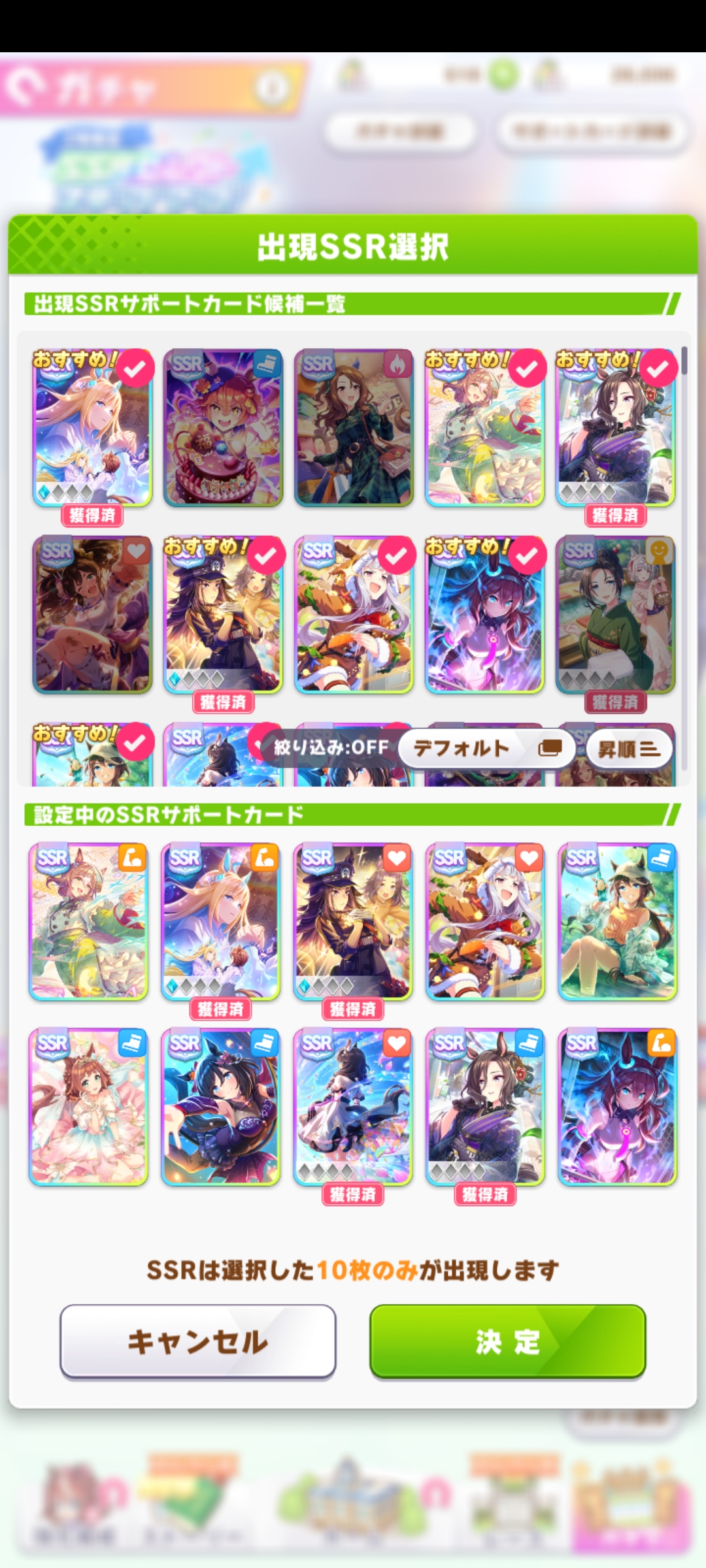The height and width of the screenshot is (1568, 706).
Task: Deselect the candidate card with police cap
Action: tap(223, 614)
